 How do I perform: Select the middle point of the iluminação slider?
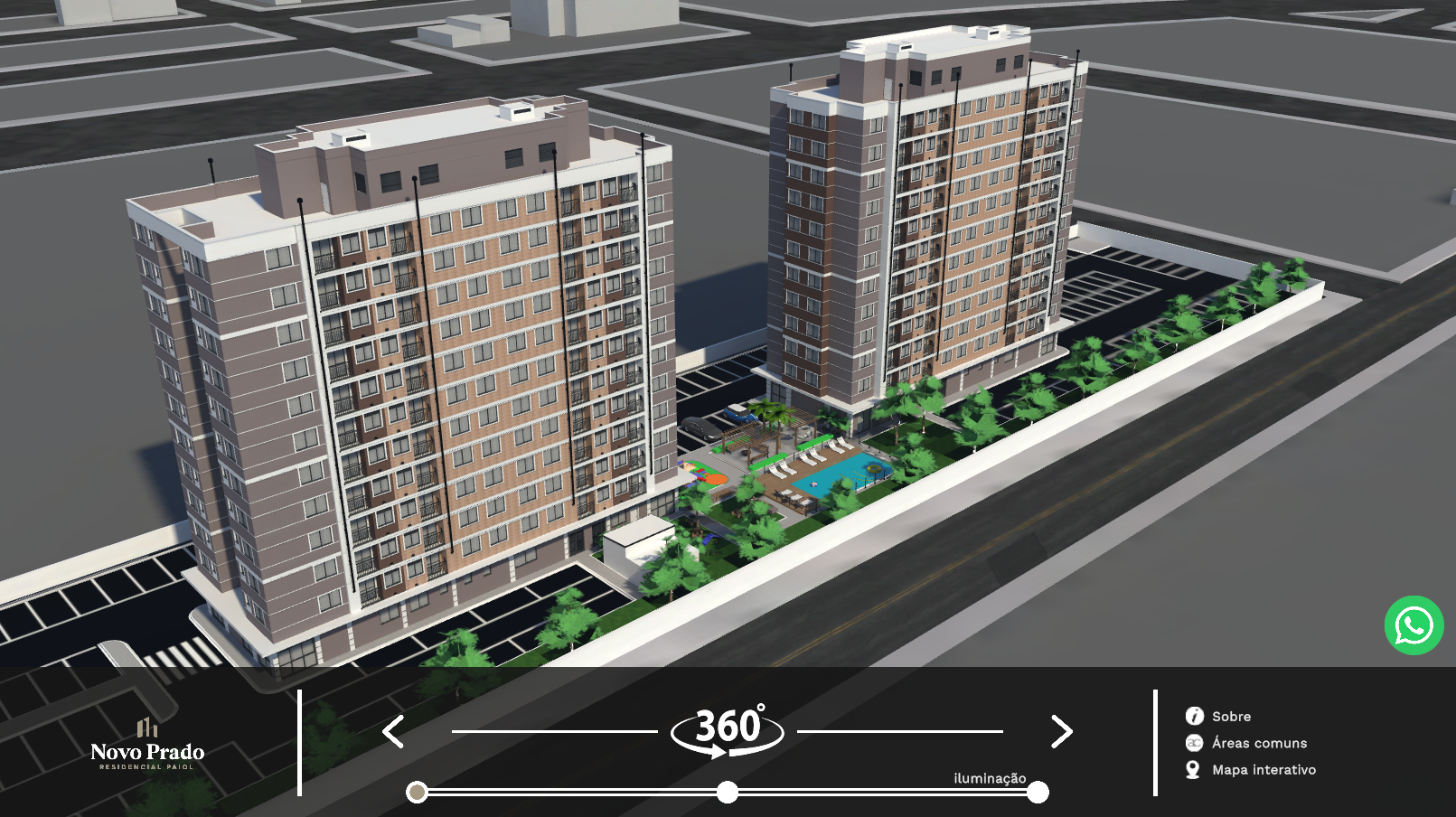click(x=728, y=793)
